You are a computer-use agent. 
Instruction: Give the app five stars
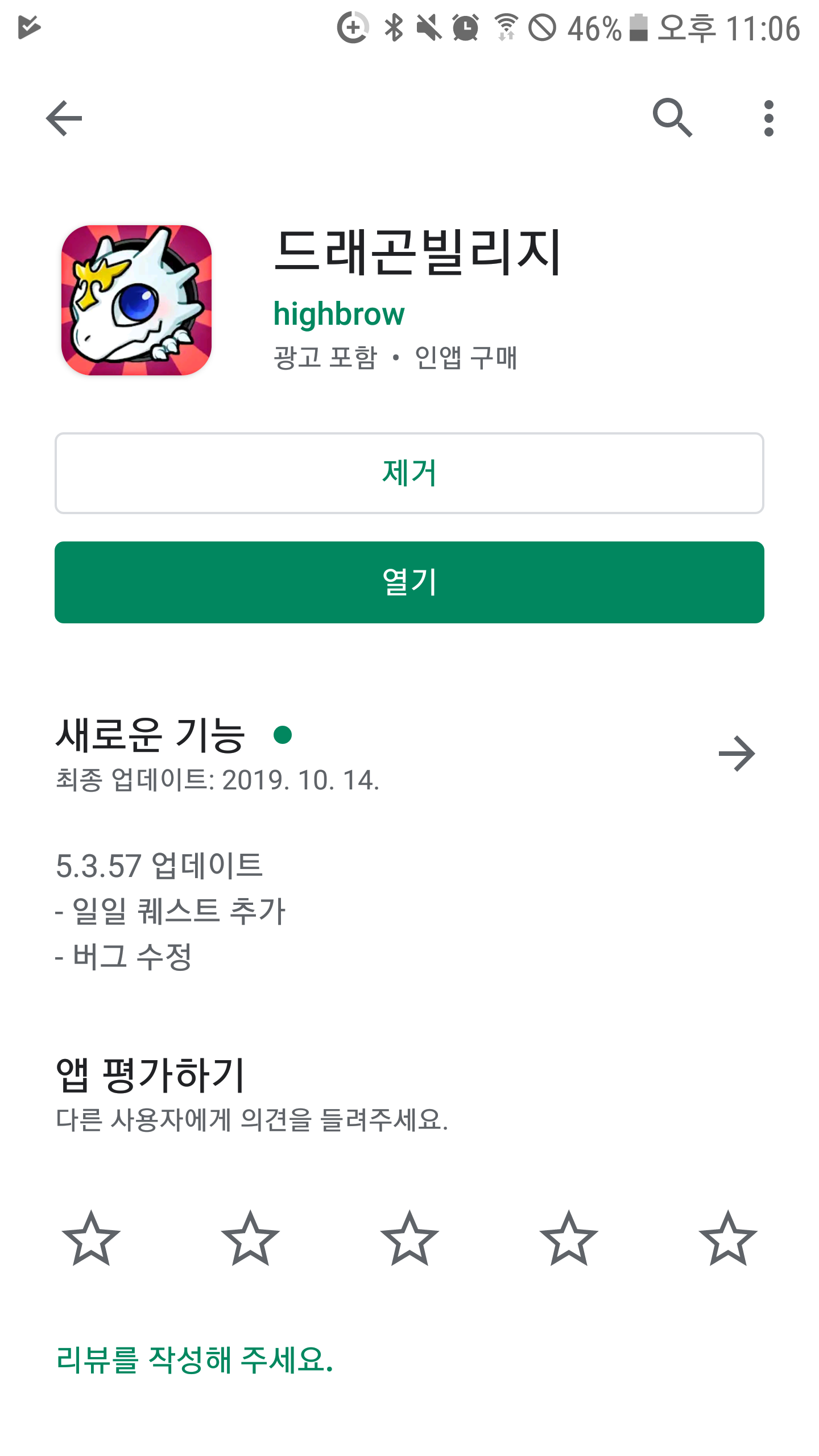728,1239
